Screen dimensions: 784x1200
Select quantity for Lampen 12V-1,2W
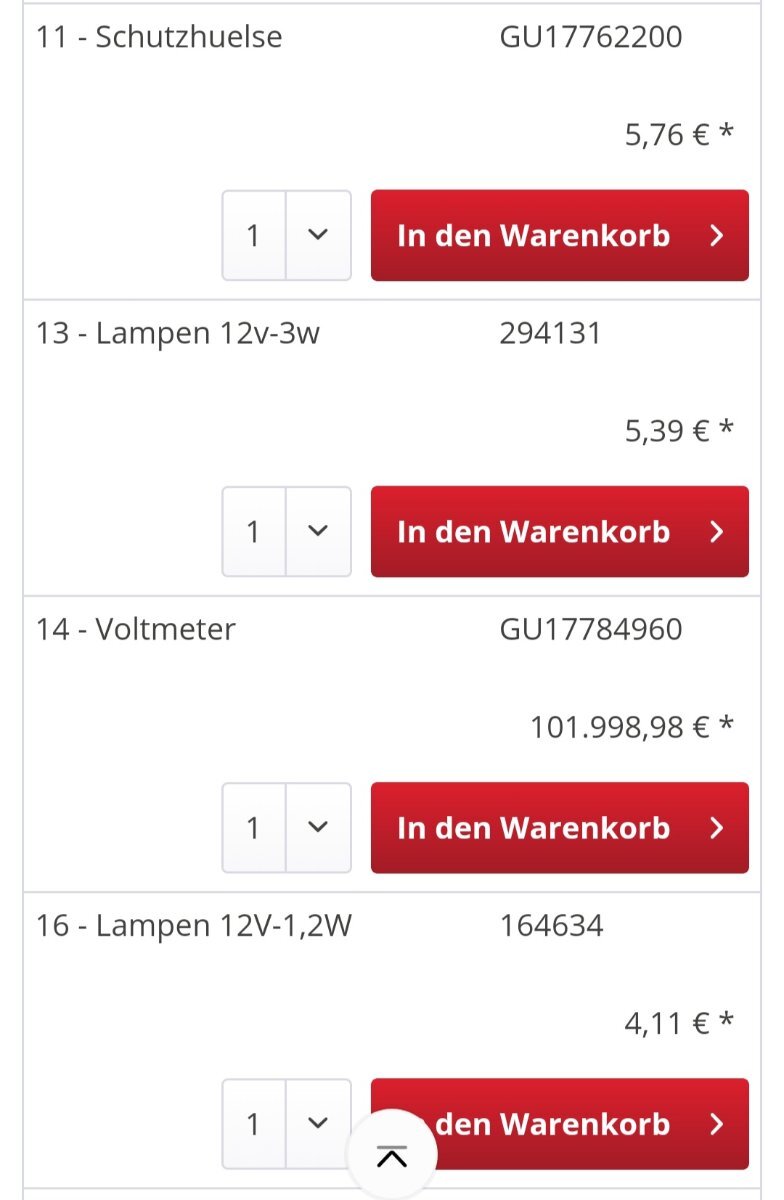click(318, 1124)
